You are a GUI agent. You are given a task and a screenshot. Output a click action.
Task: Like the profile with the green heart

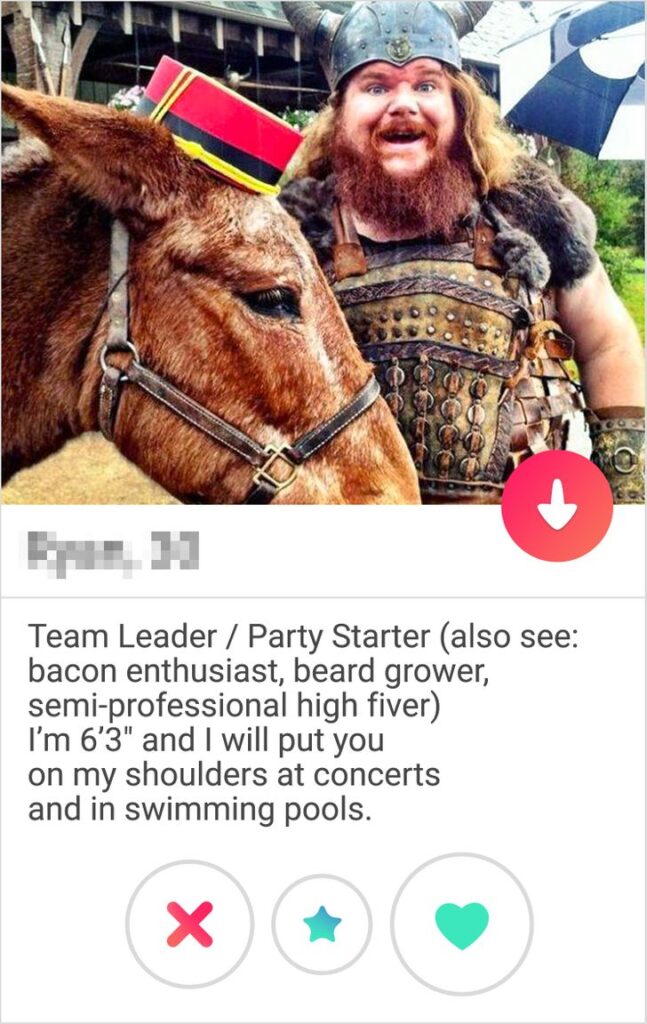click(462, 924)
